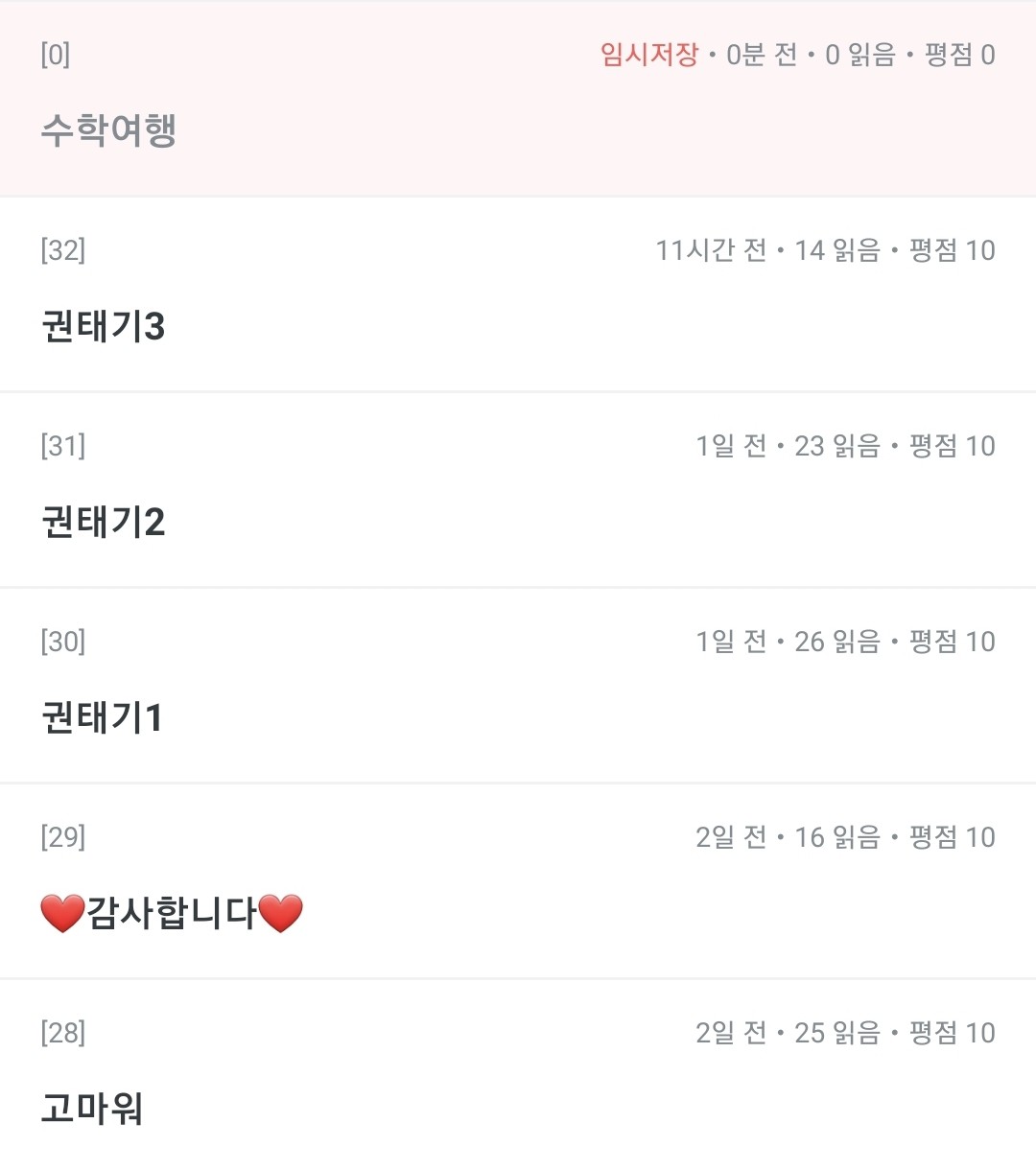
Task: Open the draft post 수학여행
Action: point(108,130)
